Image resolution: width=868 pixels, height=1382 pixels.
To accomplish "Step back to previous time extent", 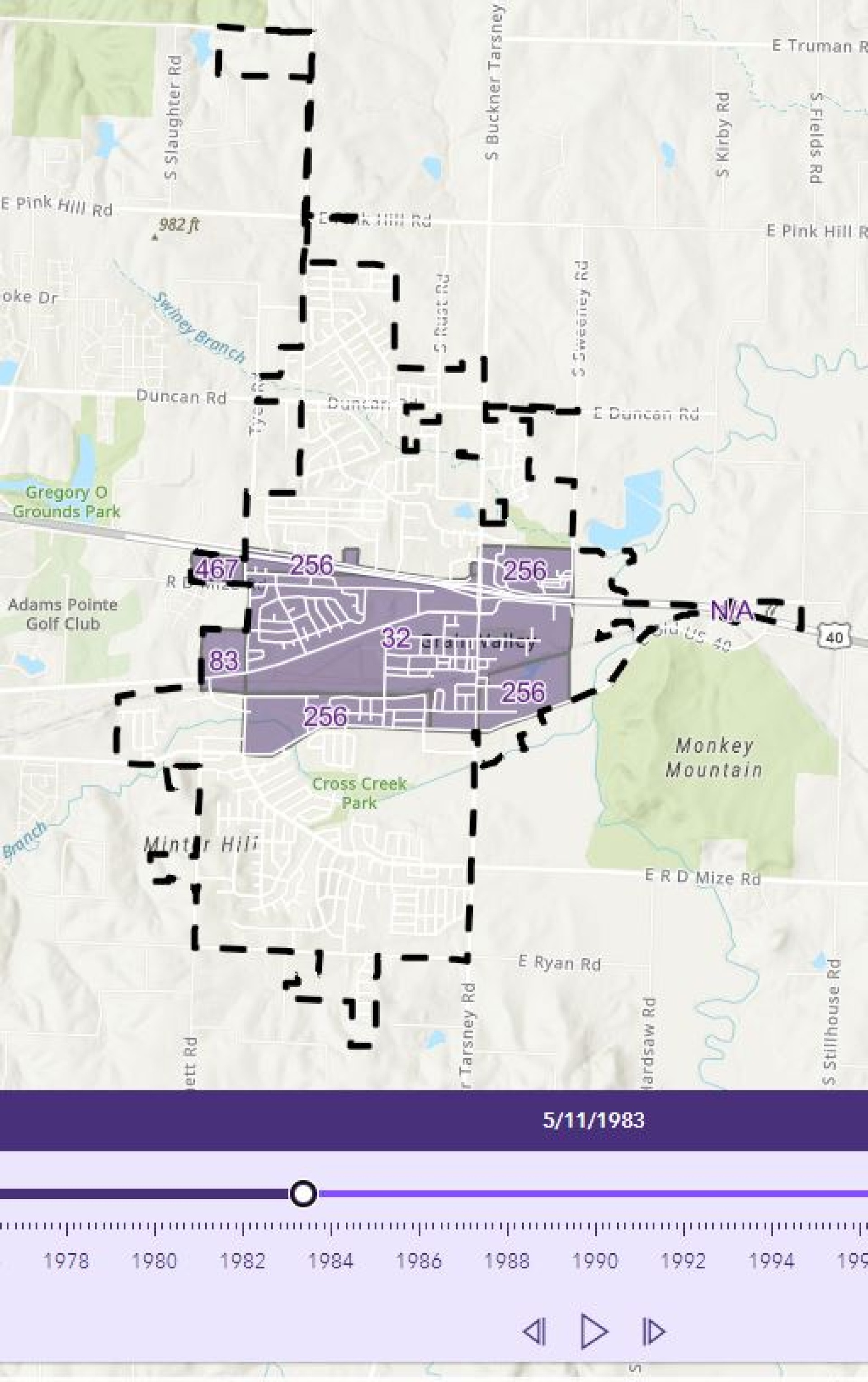I will point(534,1331).
